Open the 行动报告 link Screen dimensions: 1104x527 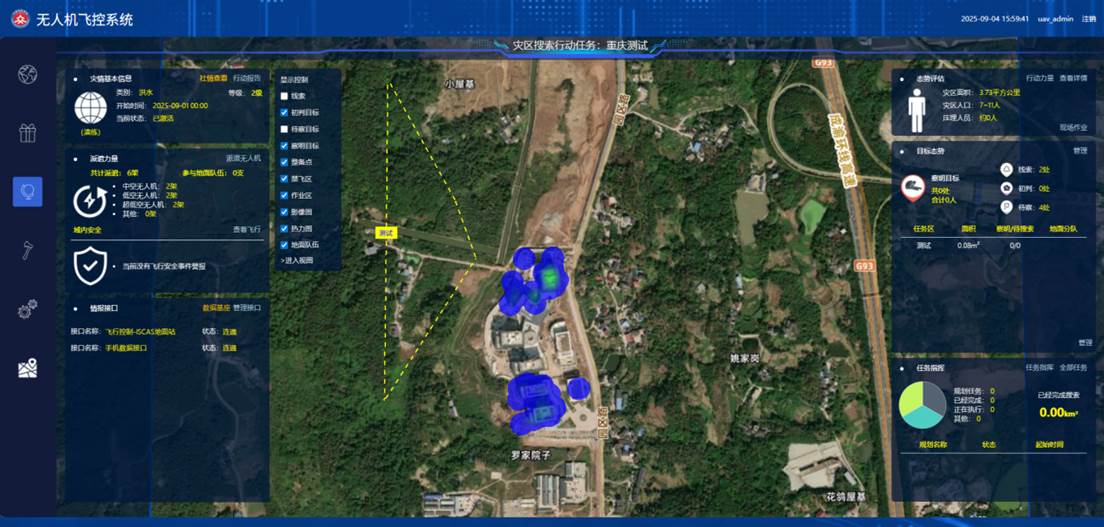[247, 77]
